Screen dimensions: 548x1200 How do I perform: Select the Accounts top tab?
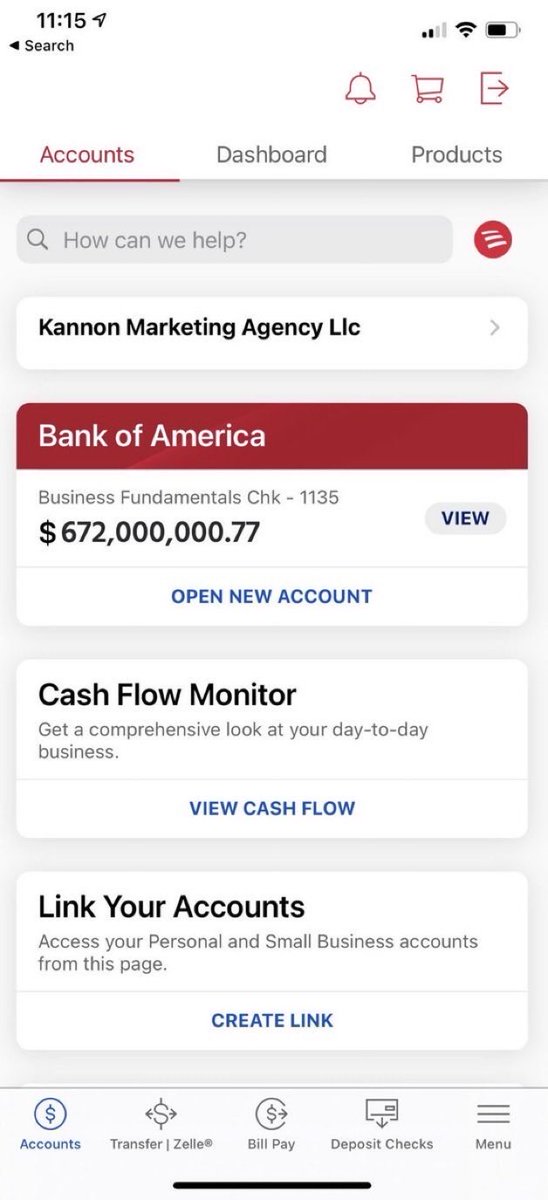pos(87,155)
